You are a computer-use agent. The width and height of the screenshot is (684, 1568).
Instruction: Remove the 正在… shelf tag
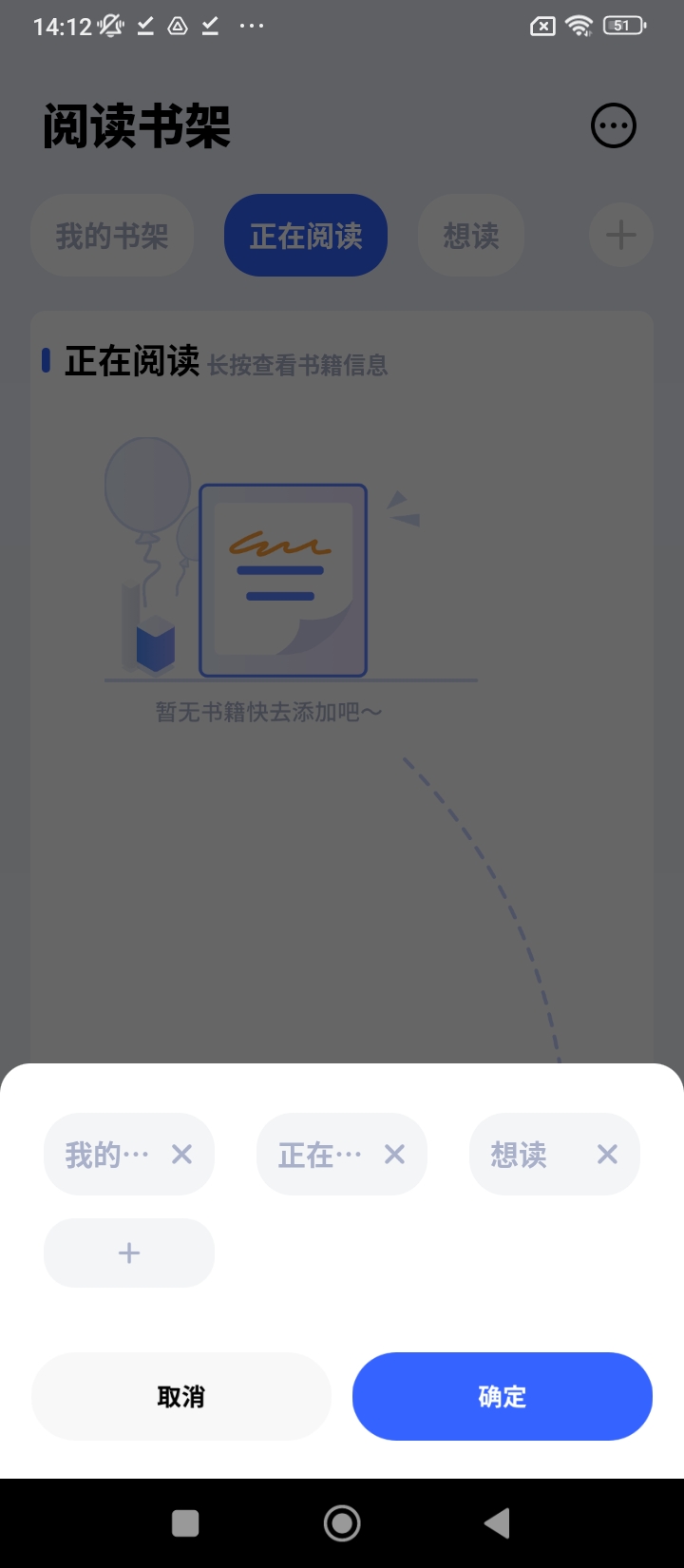coord(394,1155)
